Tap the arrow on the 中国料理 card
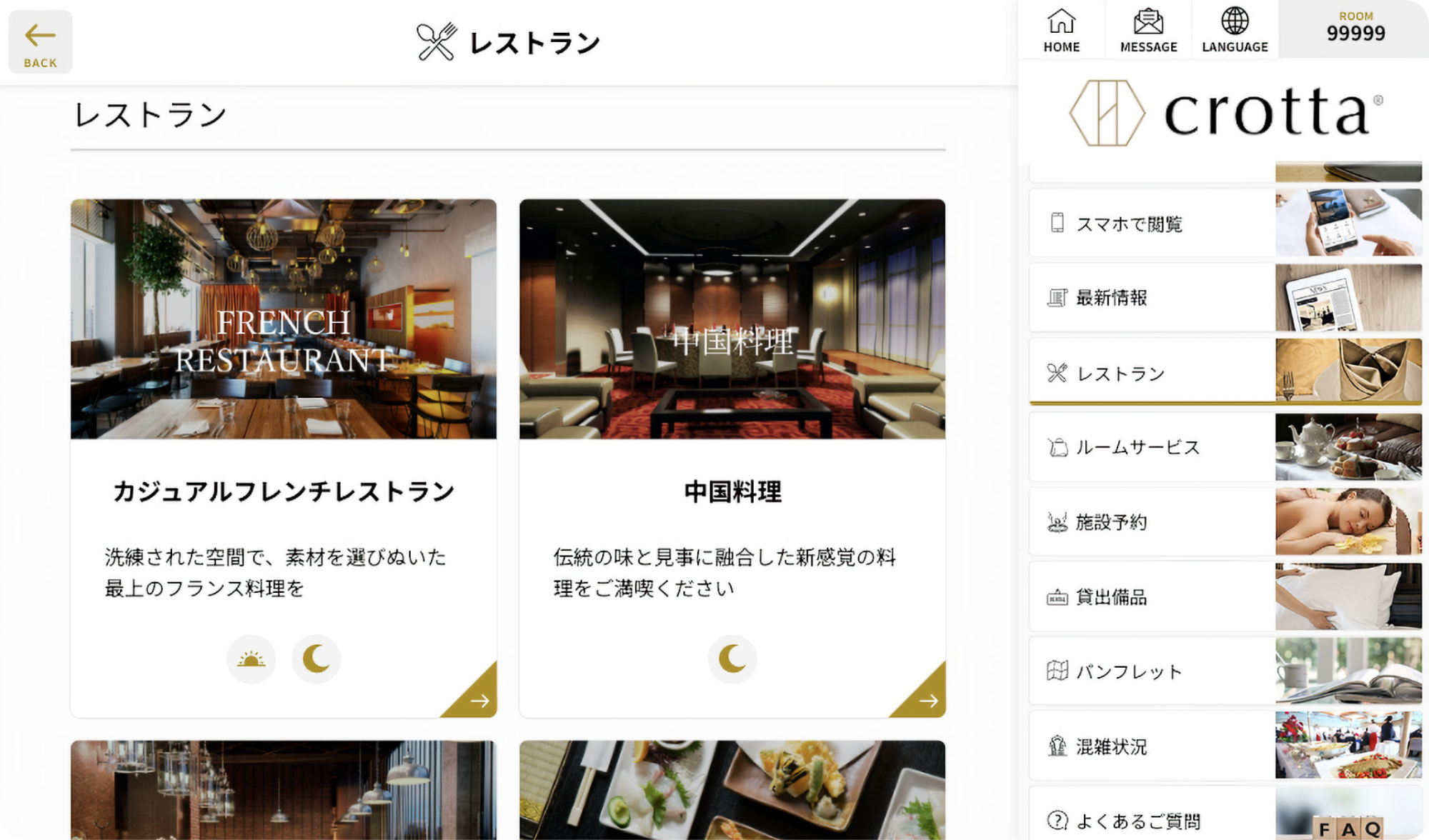1429x840 pixels. pos(928,700)
